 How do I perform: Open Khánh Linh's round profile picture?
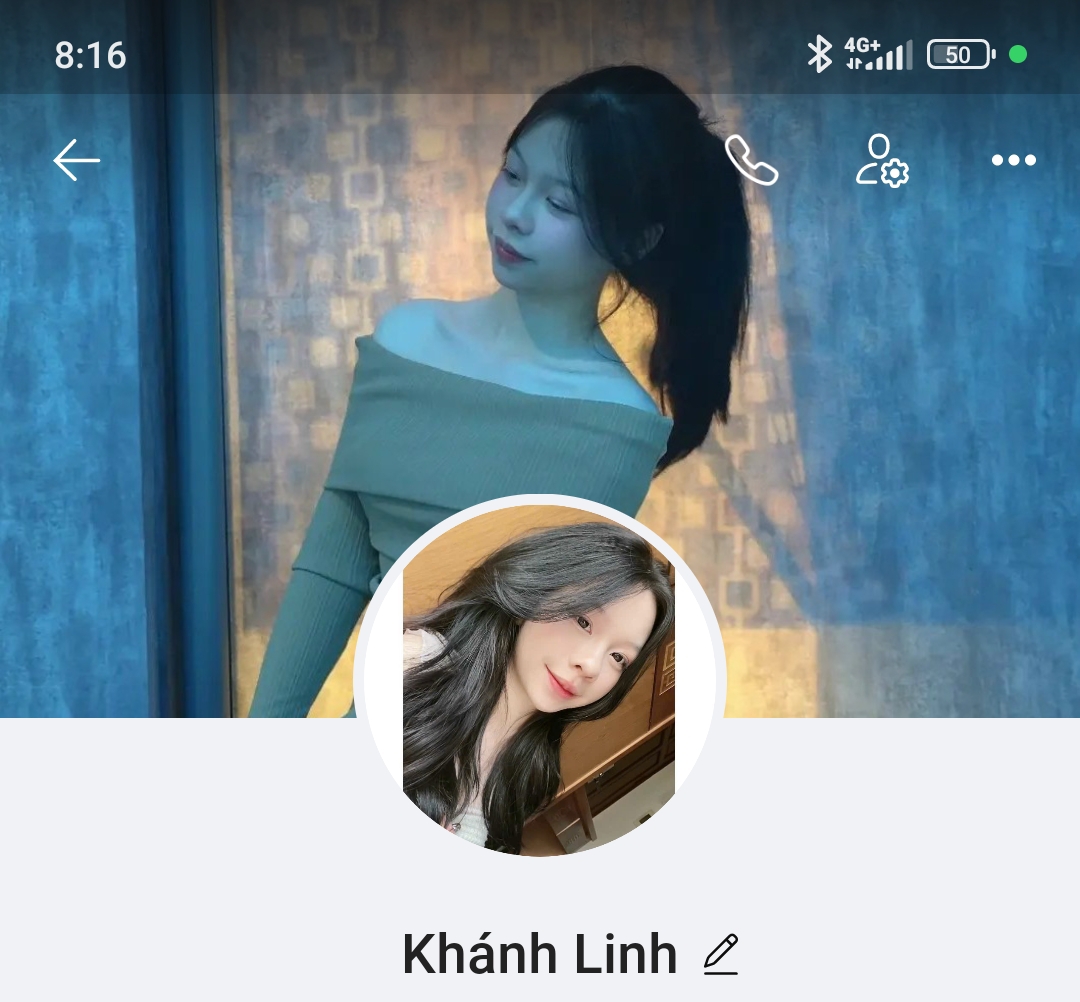click(x=539, y=678)
